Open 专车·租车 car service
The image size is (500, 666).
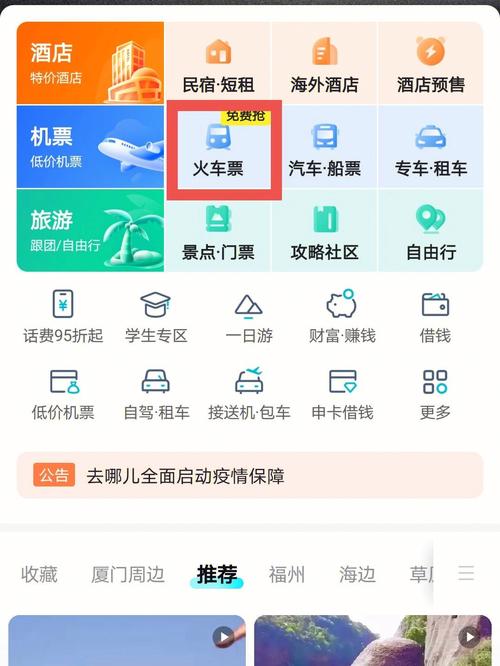tap(431, 147)
